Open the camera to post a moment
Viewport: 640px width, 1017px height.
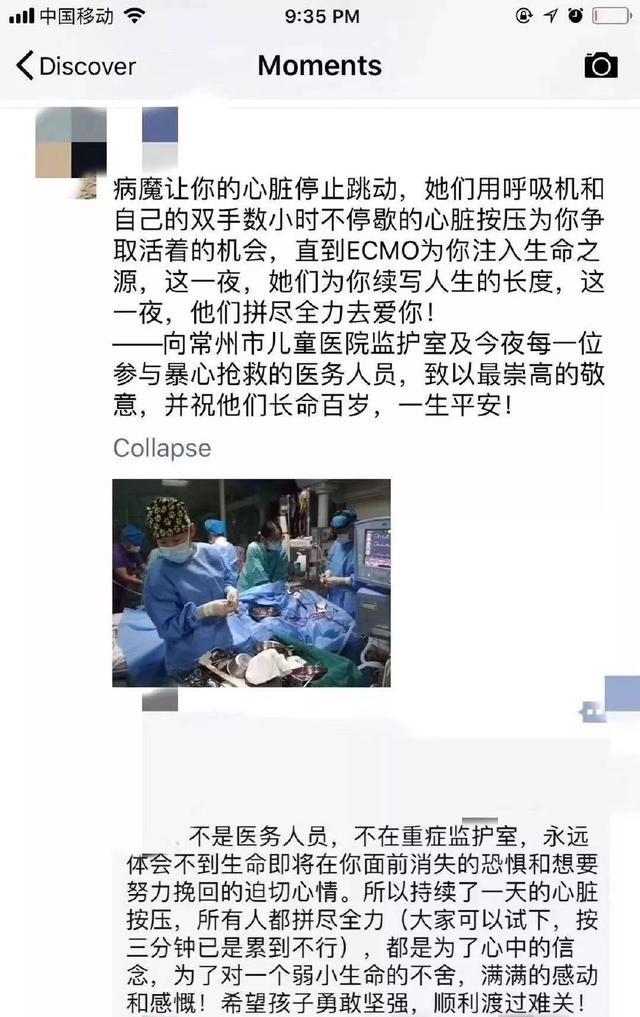[x=600, y=66]
